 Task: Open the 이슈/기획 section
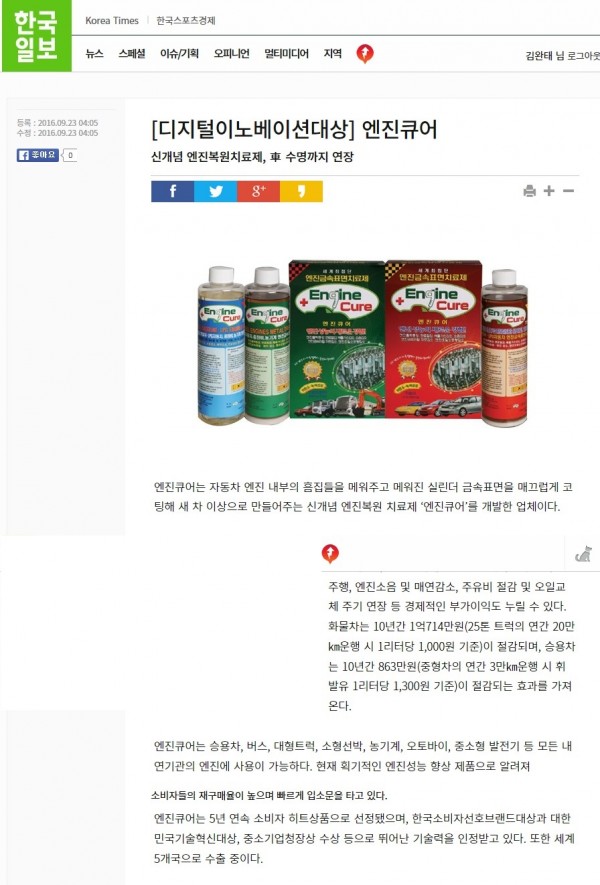click(180, 54)
